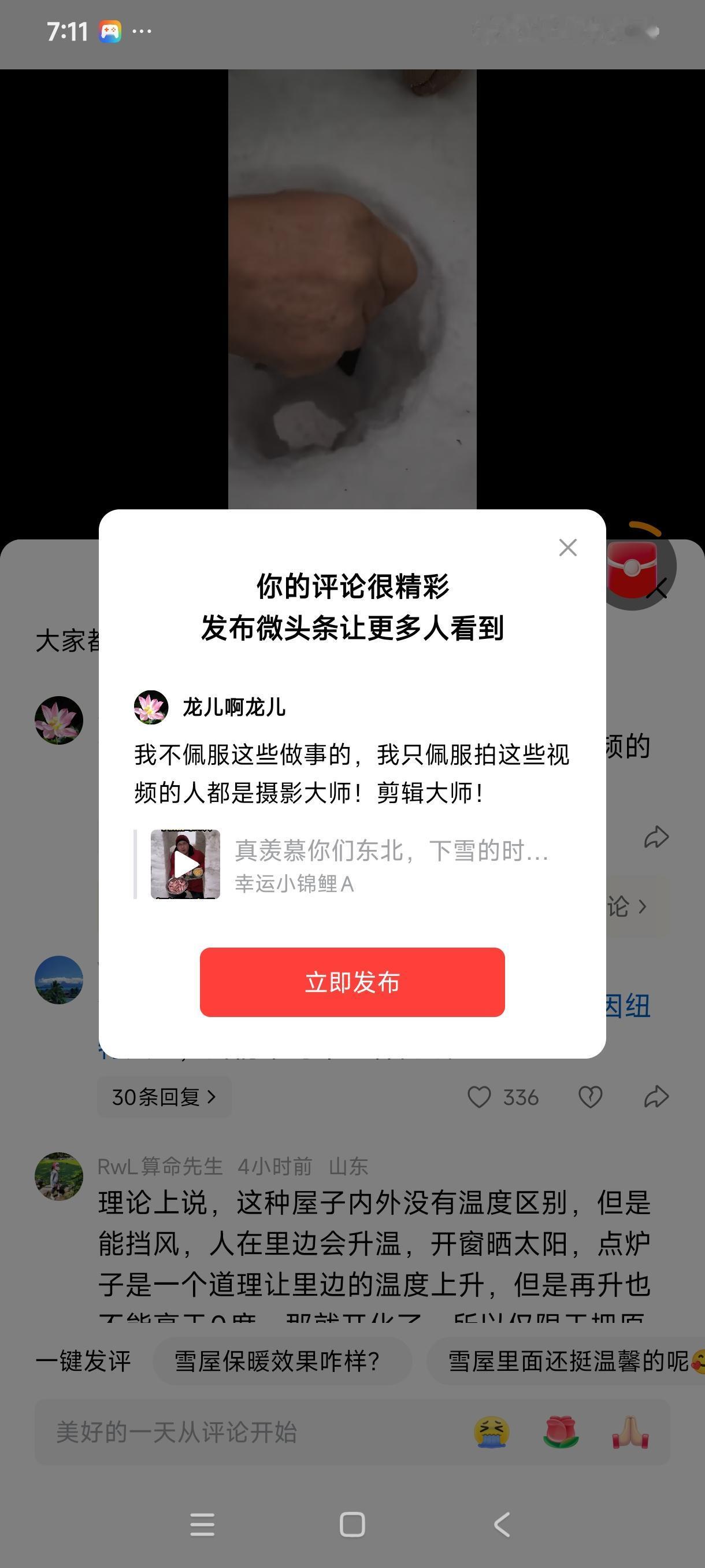705x1568 pixels.
Task: Tap the 立即发布 publish button
Action: (353, 982)
